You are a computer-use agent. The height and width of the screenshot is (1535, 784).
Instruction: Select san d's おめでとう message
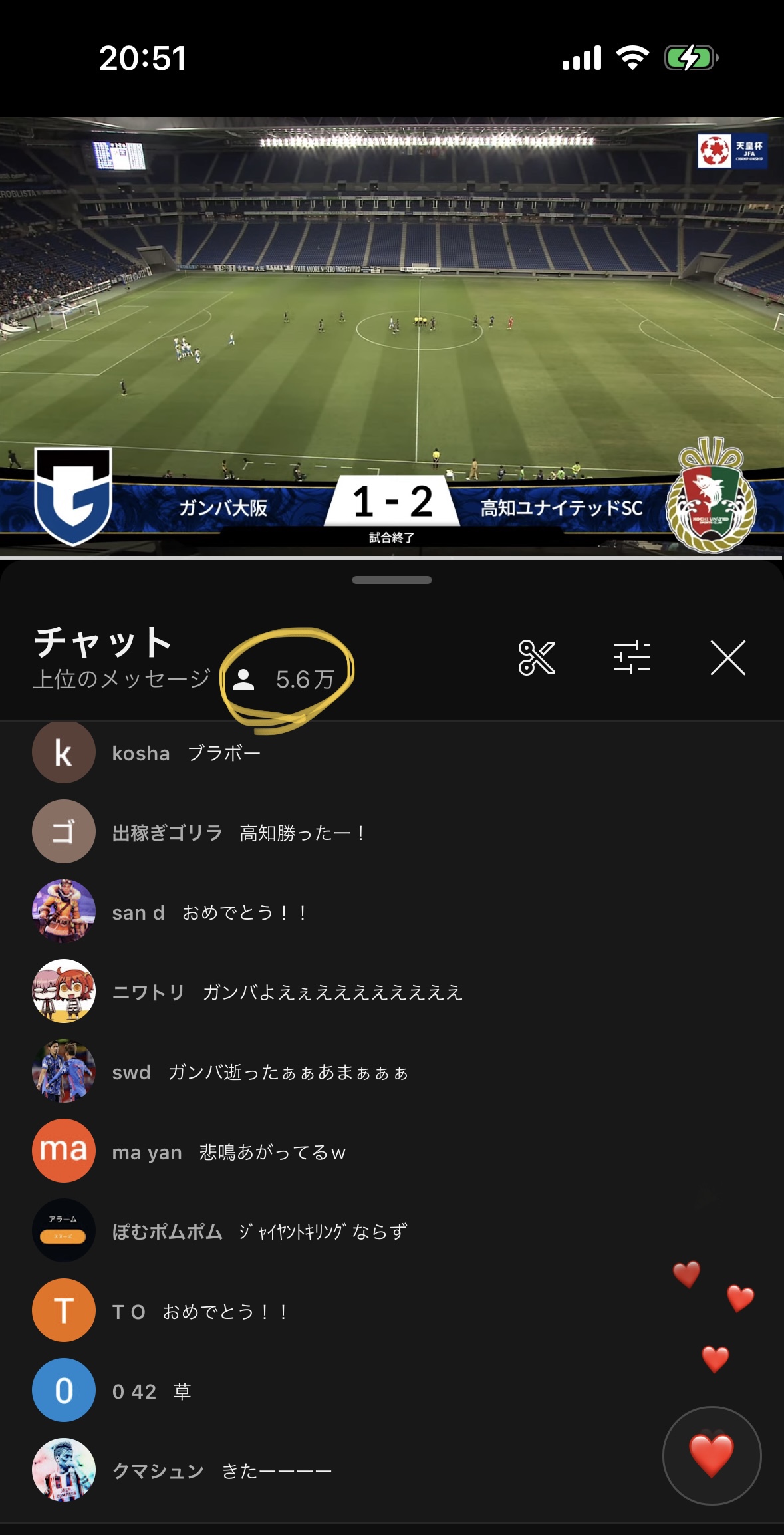245,913
